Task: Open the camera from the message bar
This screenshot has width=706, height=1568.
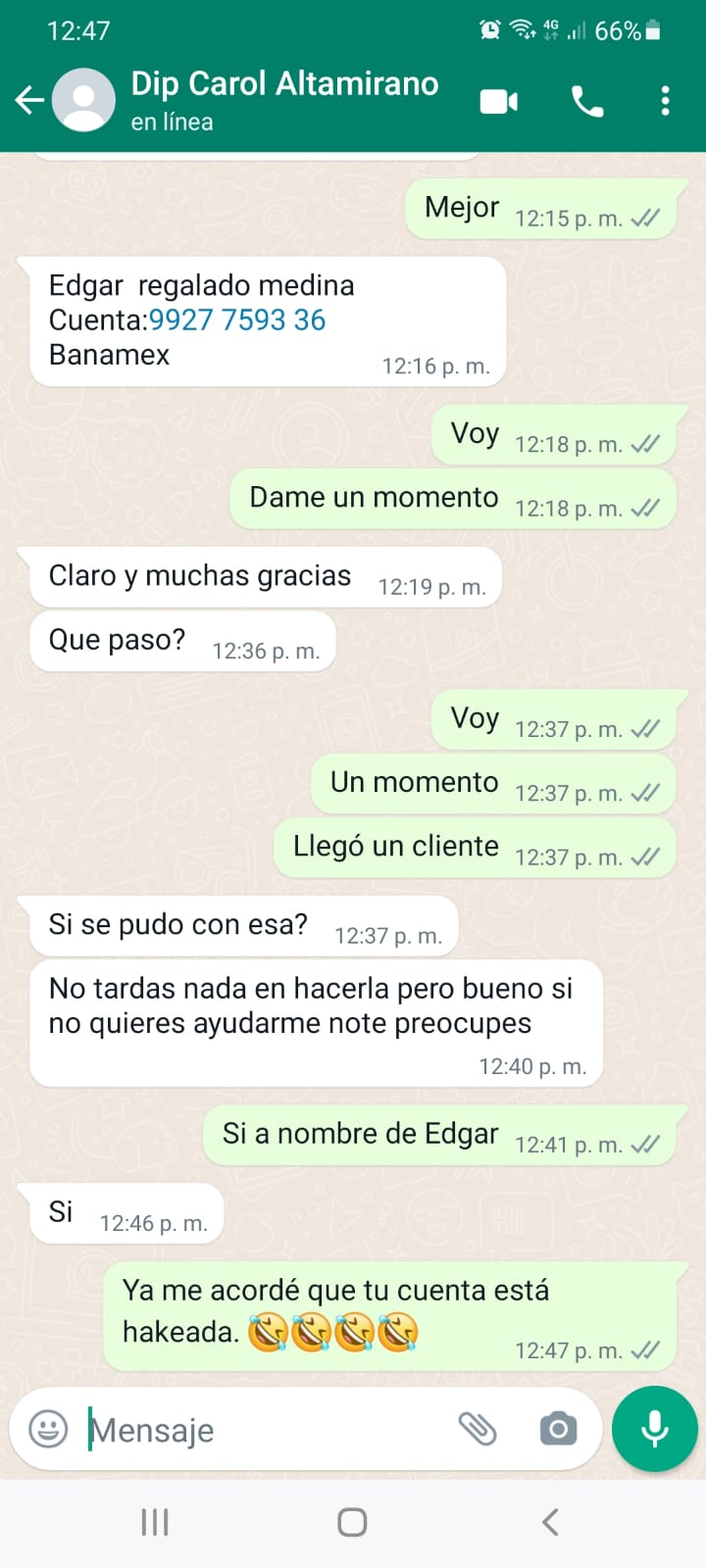Action: coord(559,1429)
